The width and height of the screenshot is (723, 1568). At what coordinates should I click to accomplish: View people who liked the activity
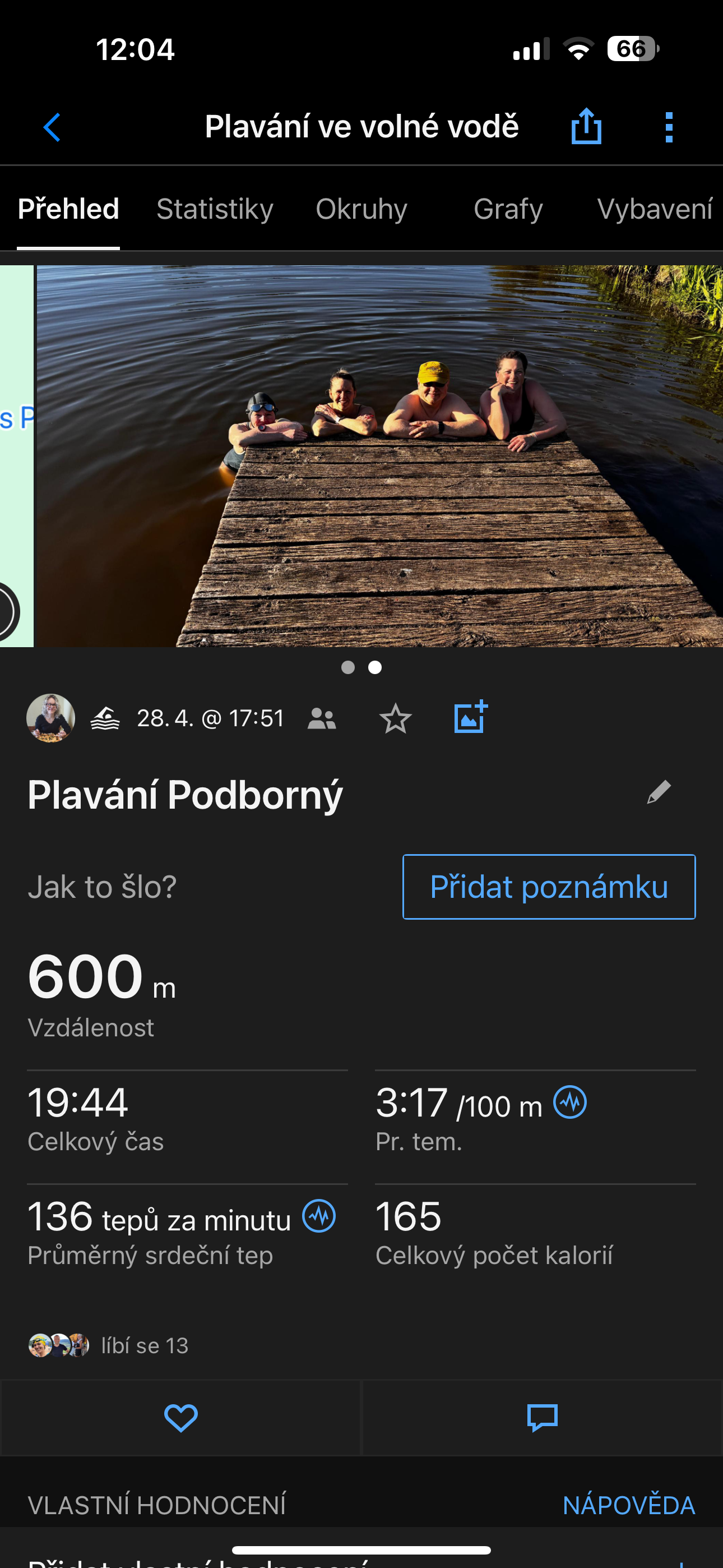pyautogui.click(x=109, y=1345)
